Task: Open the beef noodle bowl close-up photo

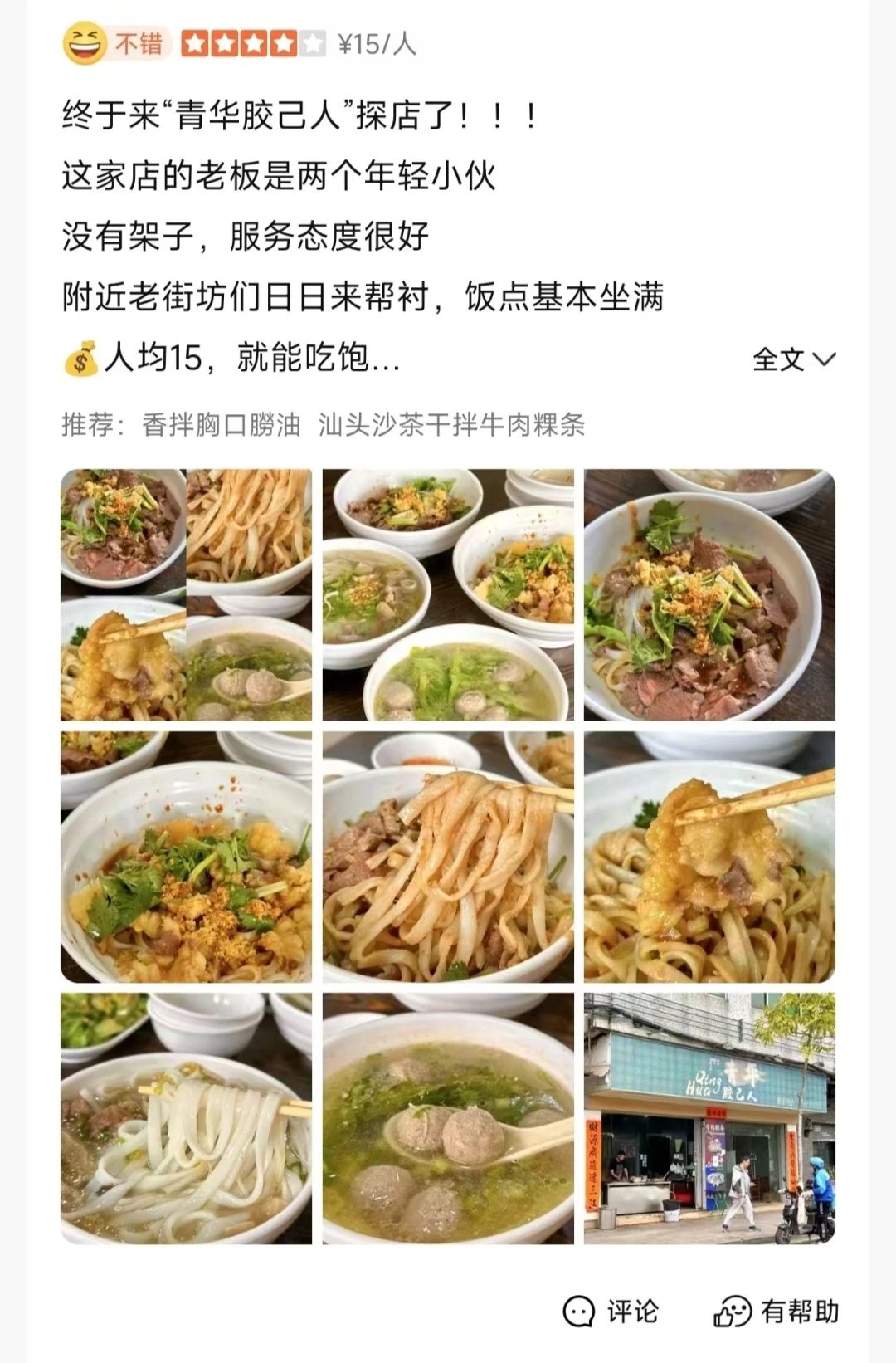Action: pyautogui.click(x=709, y=594)
